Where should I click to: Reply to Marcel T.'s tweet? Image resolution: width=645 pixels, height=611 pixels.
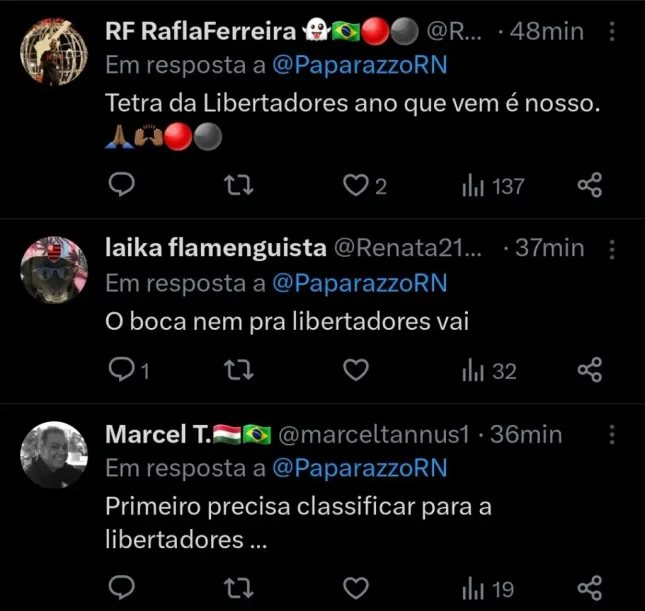(121, 586)
